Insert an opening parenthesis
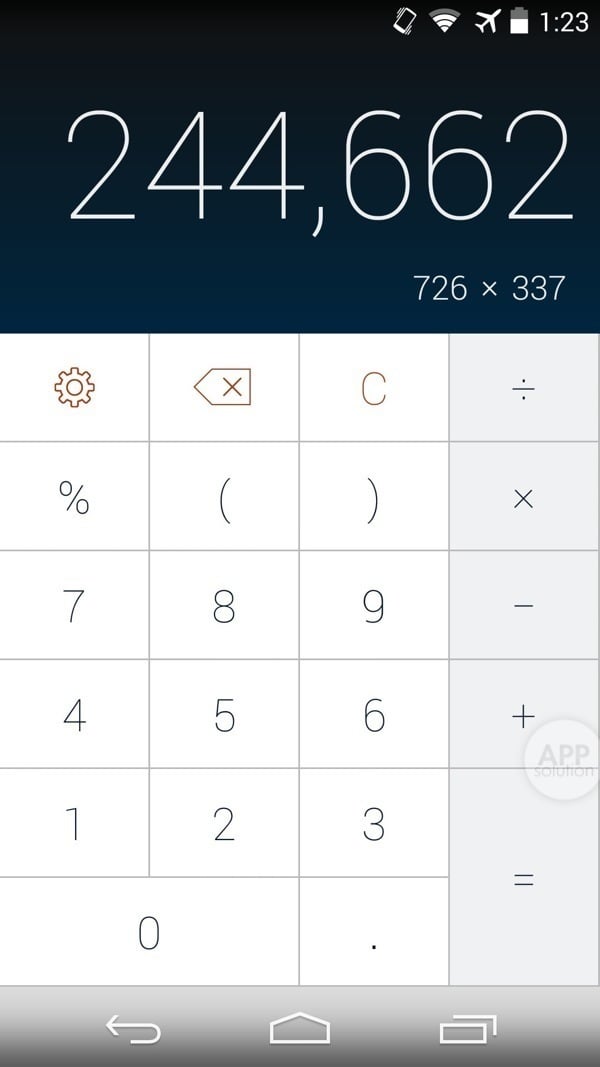Image resolution: width=600 pixels, height=1067 pixels. click(224, 497)
